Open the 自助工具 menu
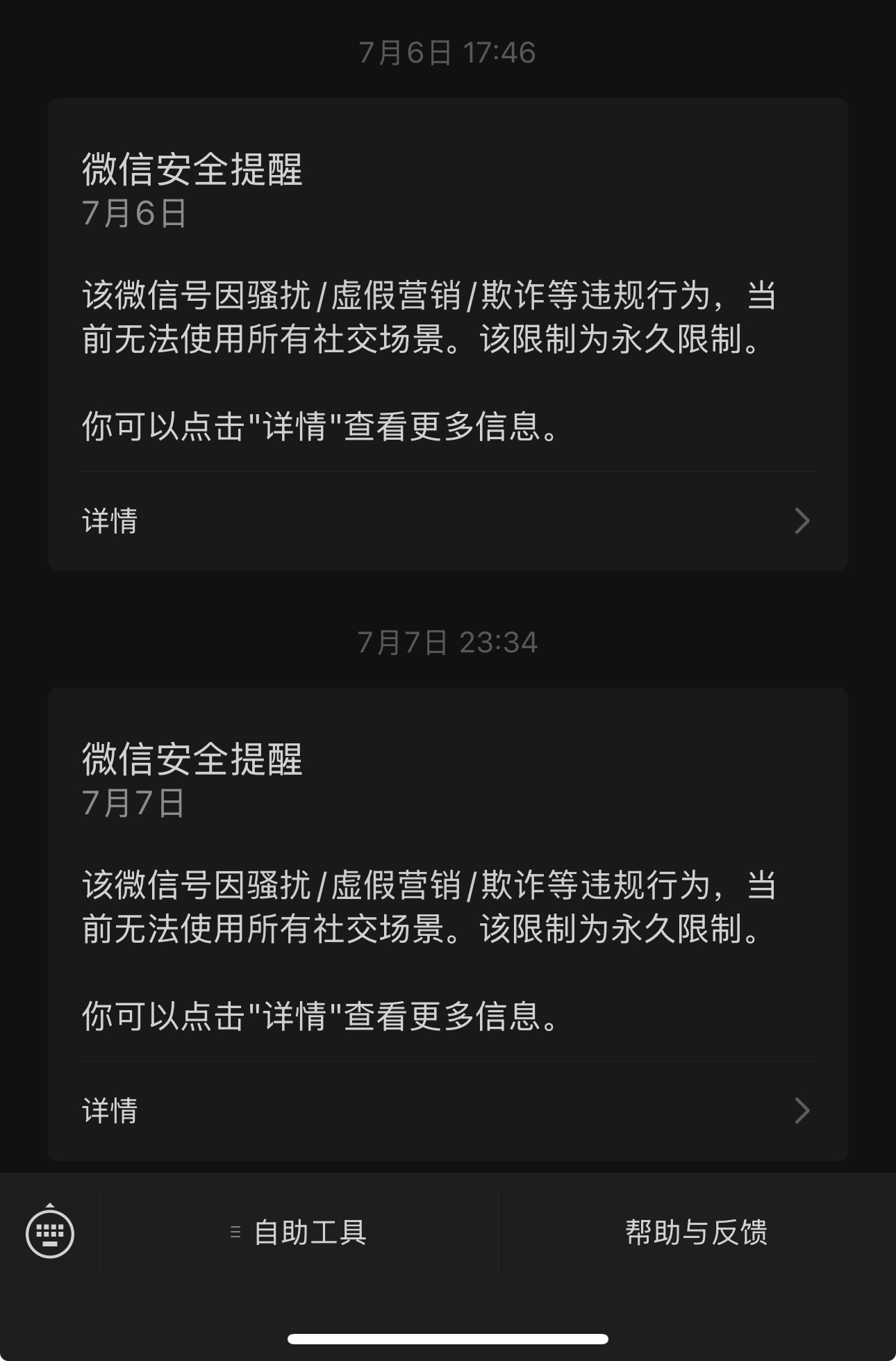 [x=299, y=1232]
